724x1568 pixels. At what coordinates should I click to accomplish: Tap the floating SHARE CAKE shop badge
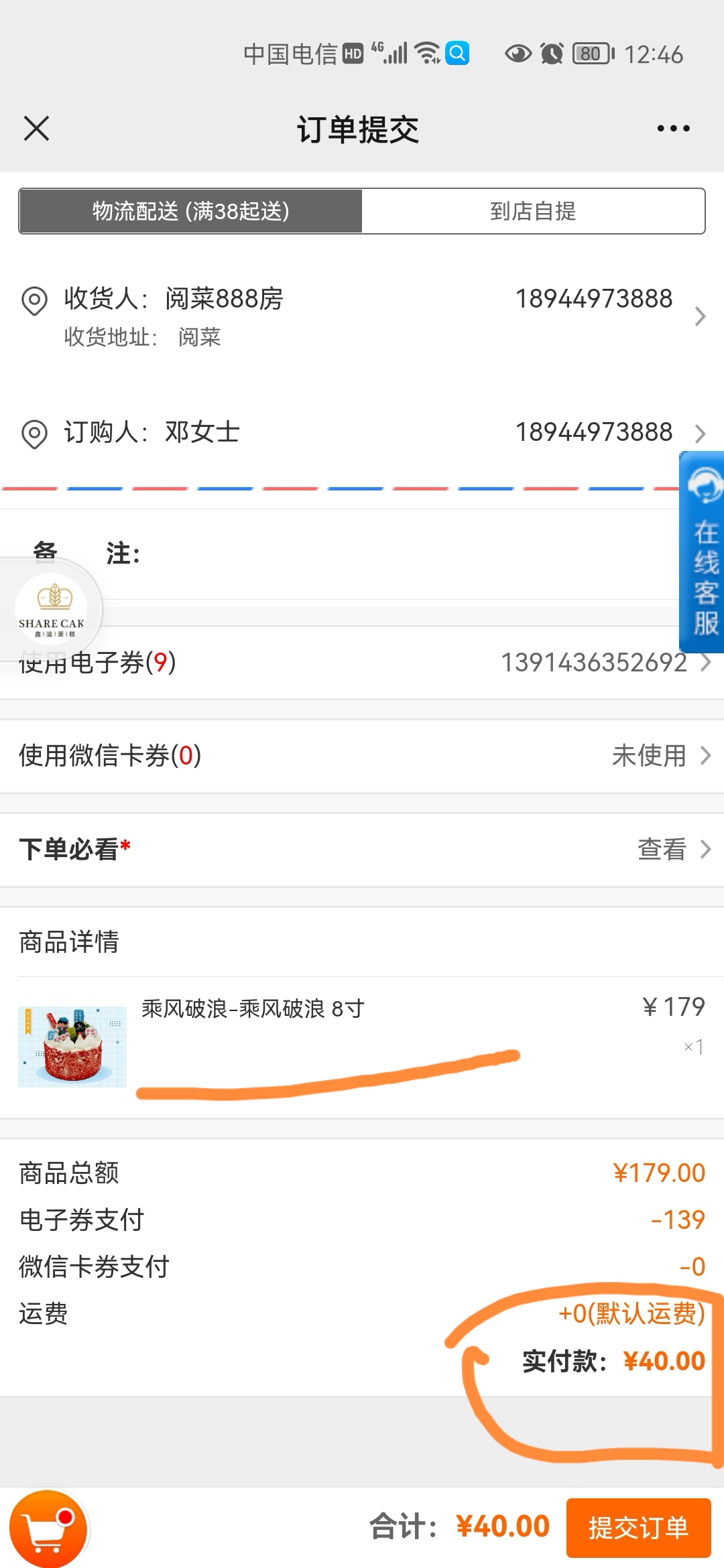52,609
